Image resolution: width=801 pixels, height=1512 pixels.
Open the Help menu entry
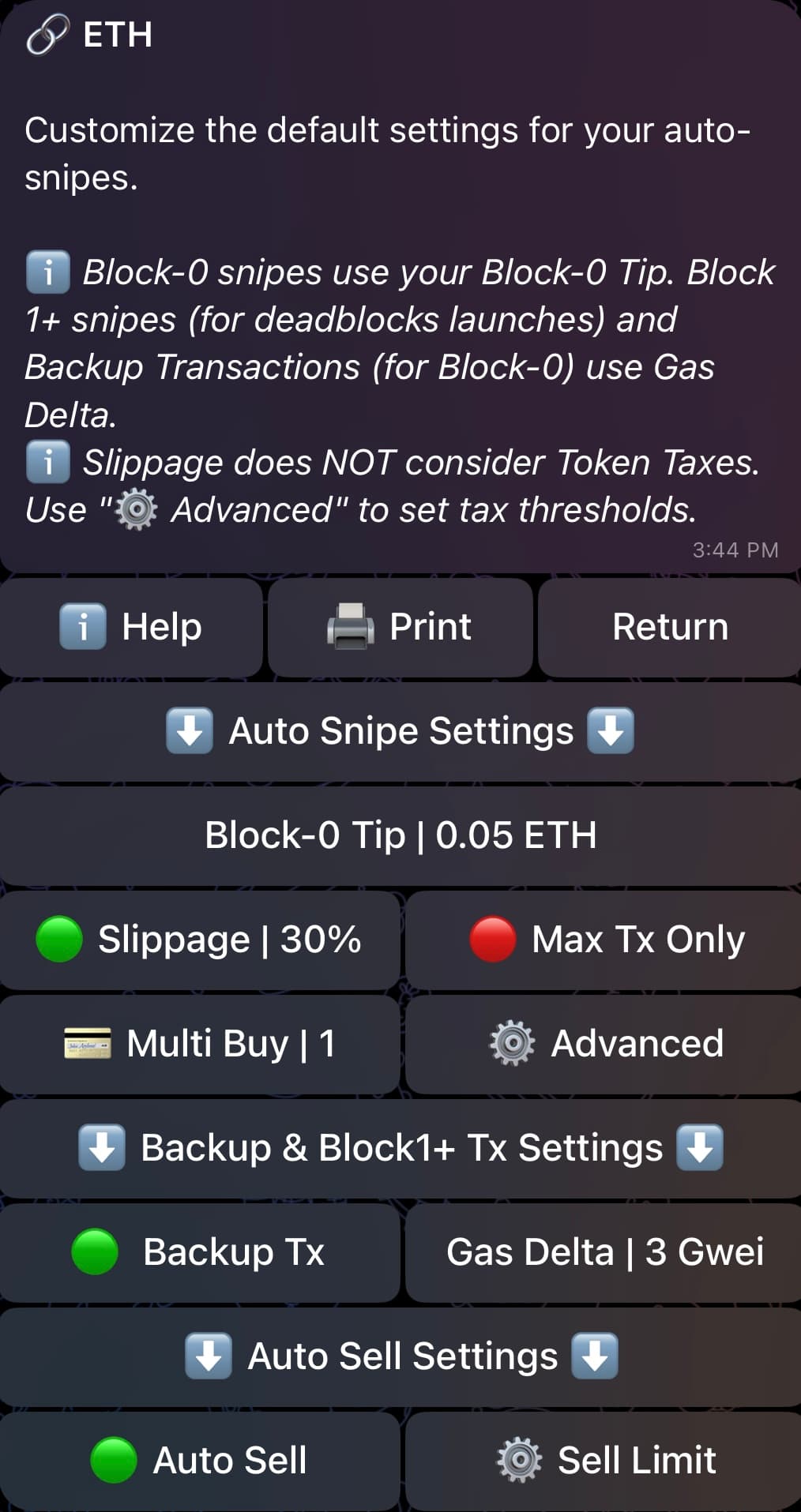click(131, 626)
